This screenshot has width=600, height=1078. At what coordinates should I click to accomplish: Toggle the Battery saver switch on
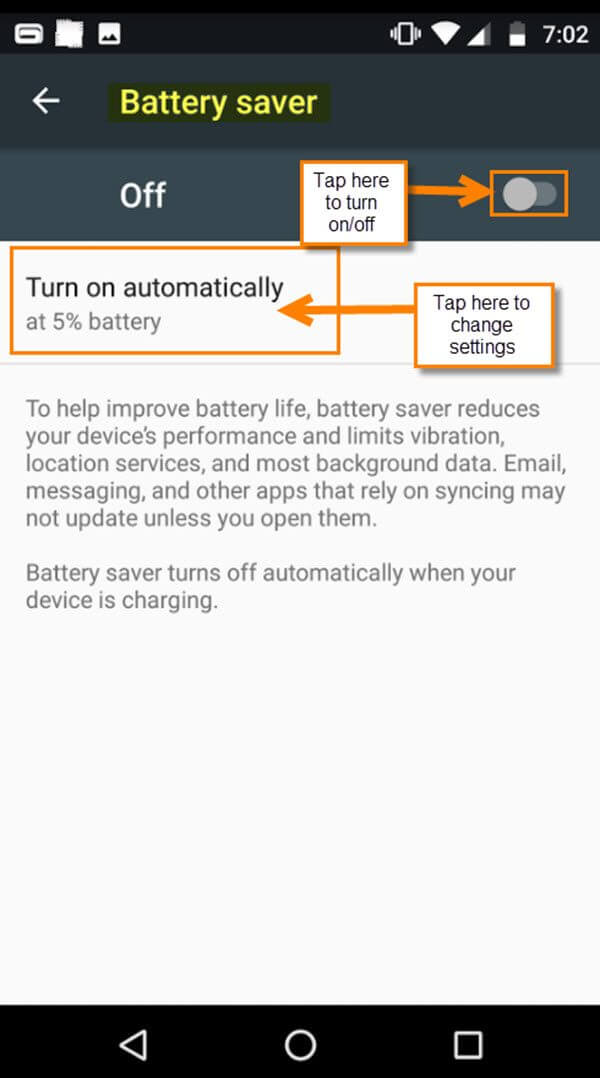(529, 194)
